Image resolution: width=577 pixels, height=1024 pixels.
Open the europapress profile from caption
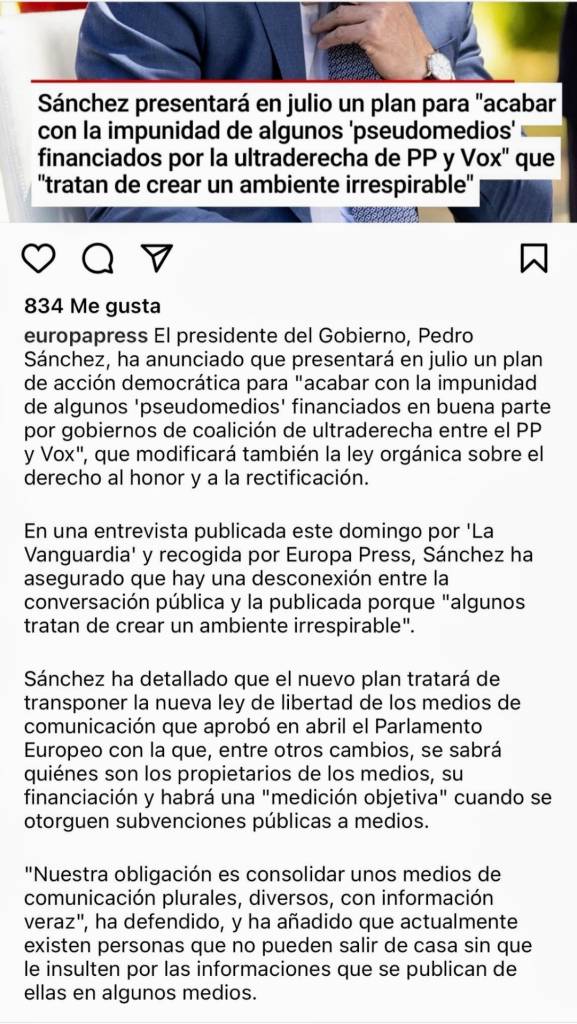tap(86, 337)
